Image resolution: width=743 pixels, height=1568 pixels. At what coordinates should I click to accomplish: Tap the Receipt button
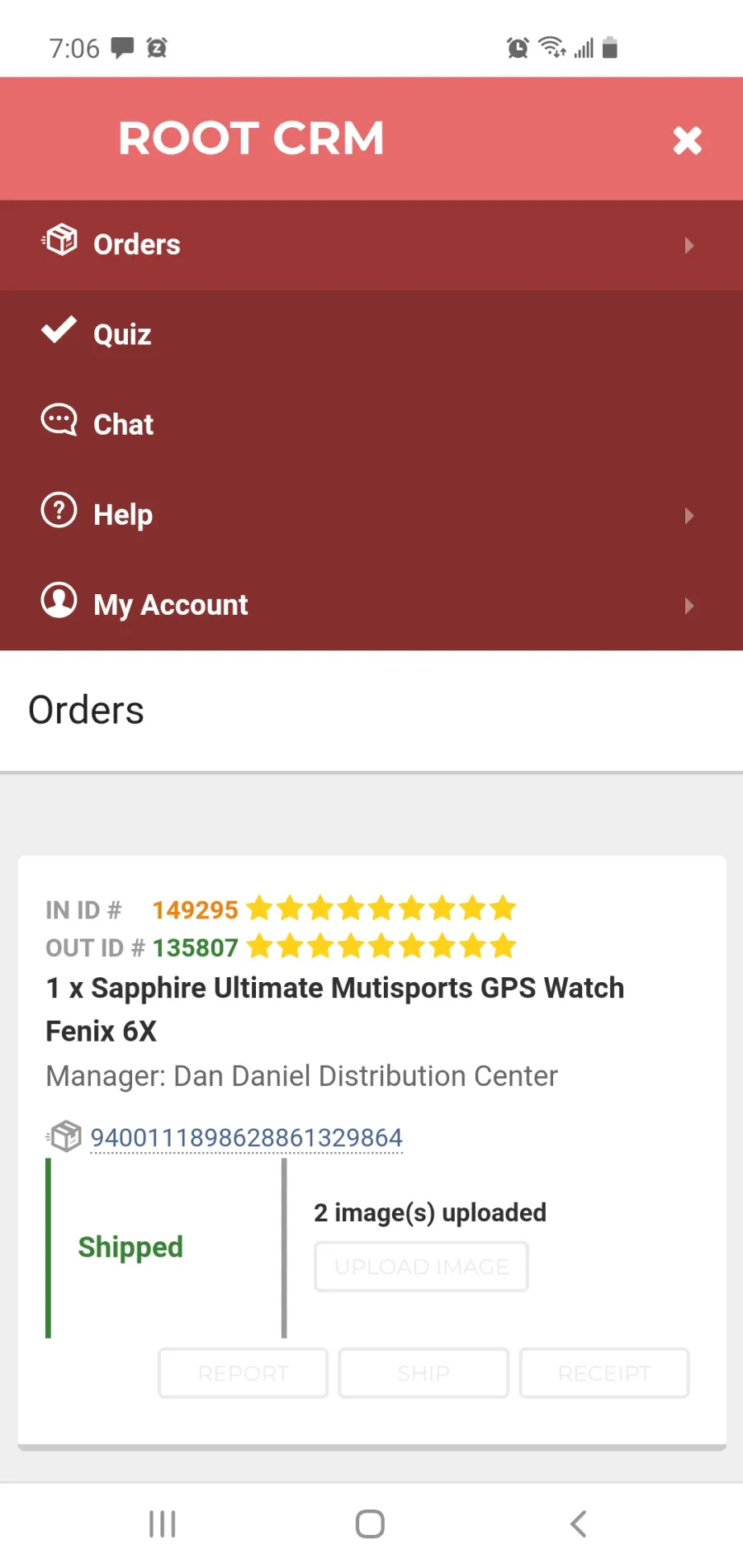[x=604, y=1373]
